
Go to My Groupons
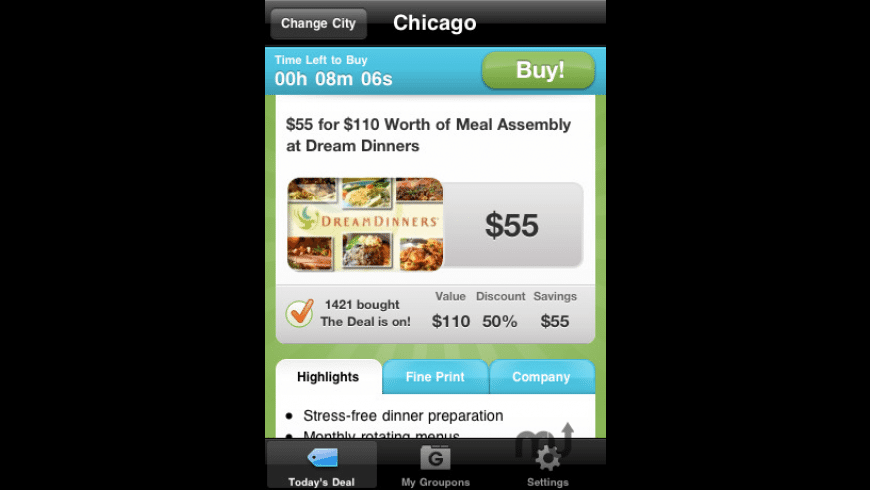435,465
